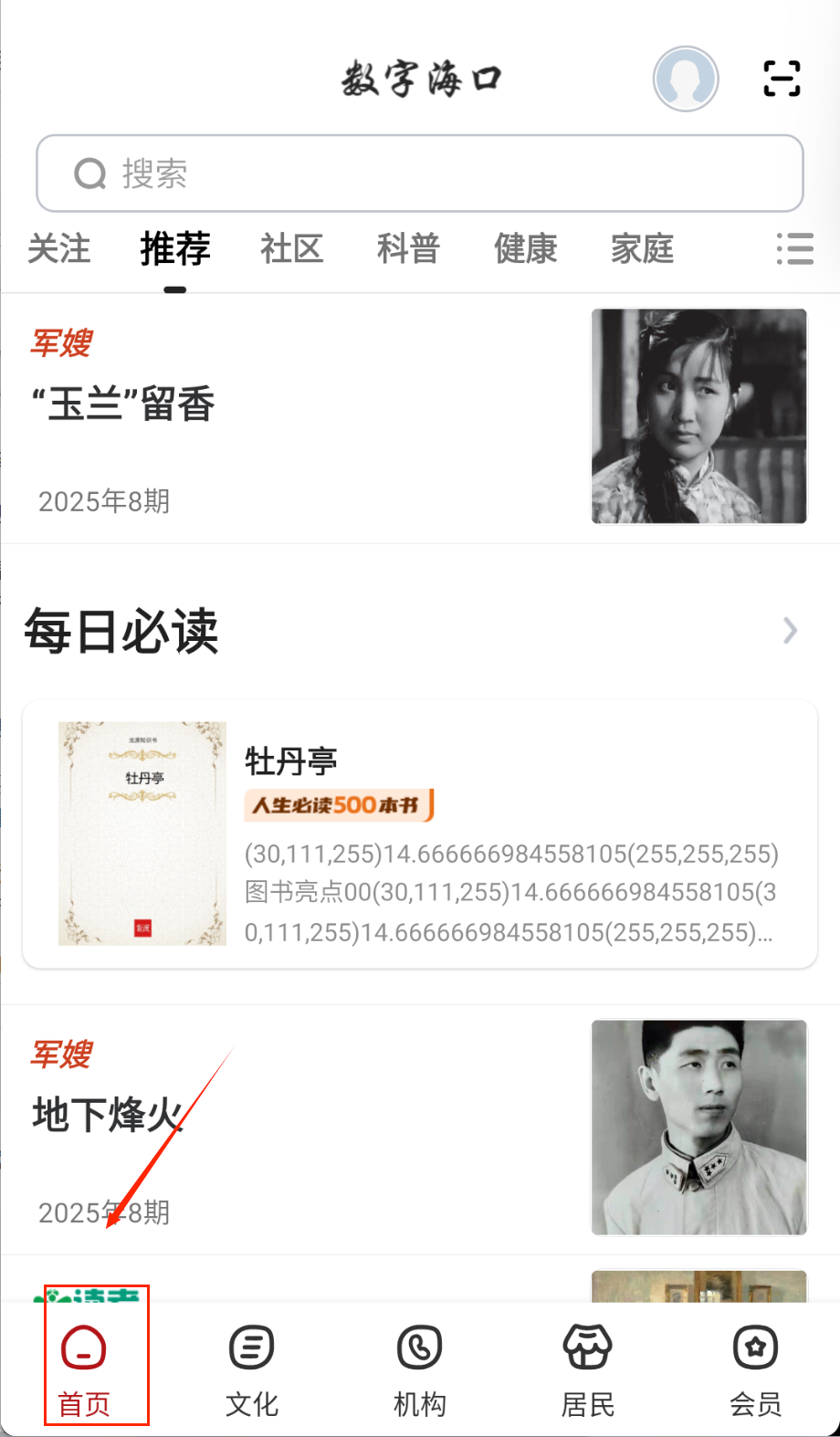Open the 牡丹亭 book card

420,834
